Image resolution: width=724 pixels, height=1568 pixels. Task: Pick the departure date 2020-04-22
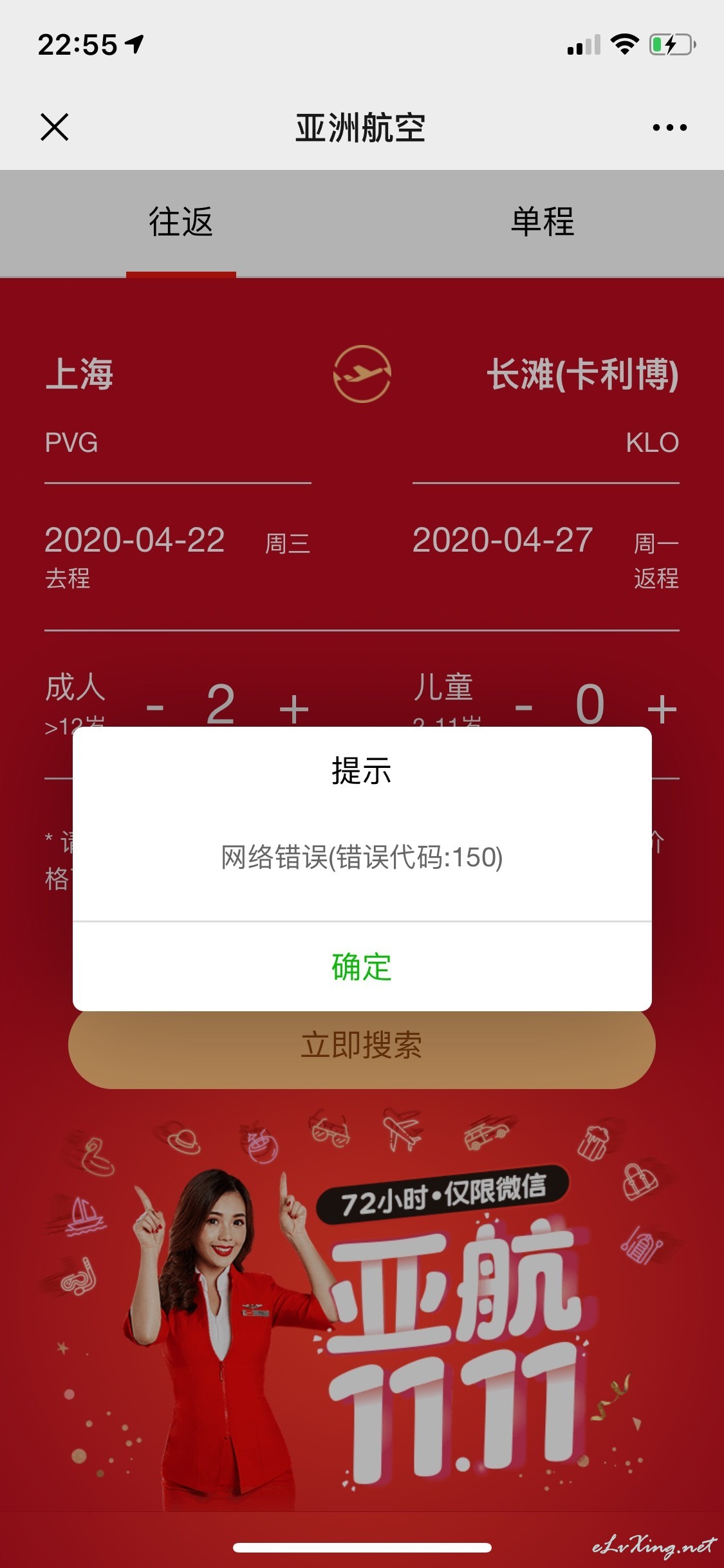(x=178, y=557)
